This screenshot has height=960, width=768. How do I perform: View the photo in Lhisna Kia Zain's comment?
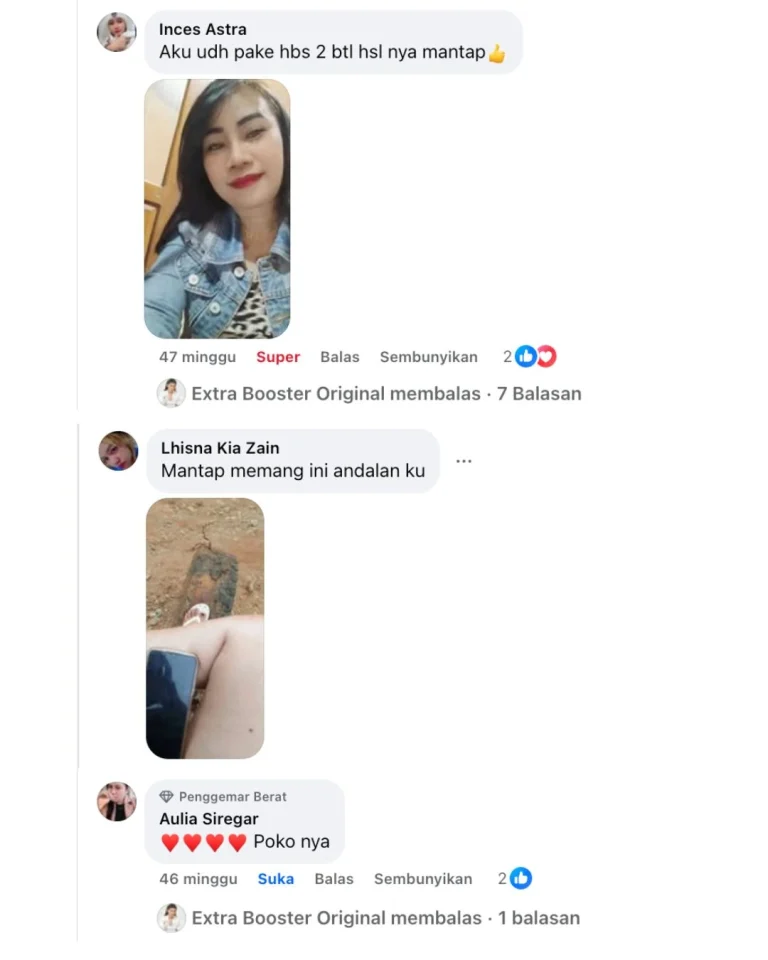click(x=205, y=628)
